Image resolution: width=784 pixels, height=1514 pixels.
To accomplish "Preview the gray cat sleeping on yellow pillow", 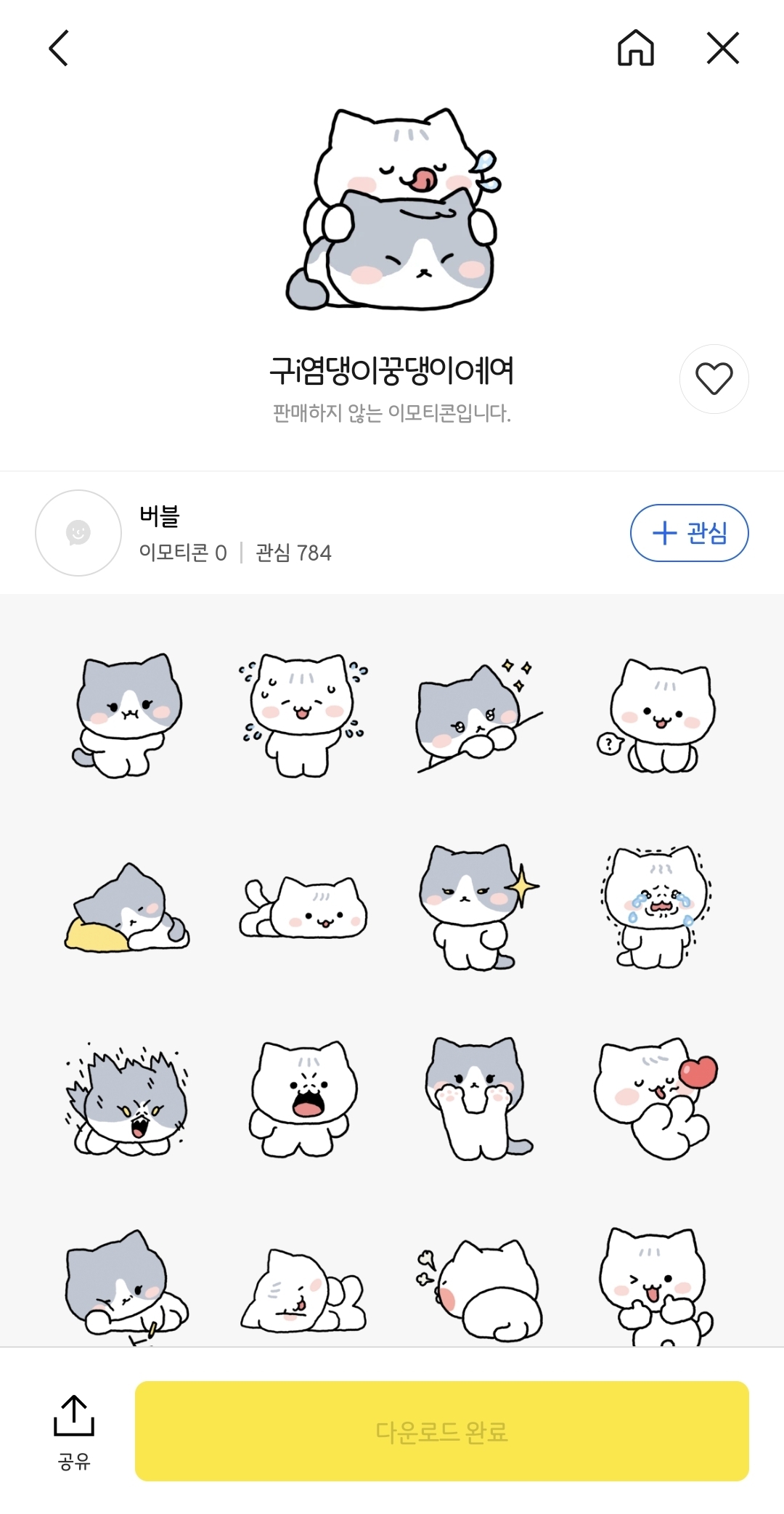I will (x=126, y=908).
